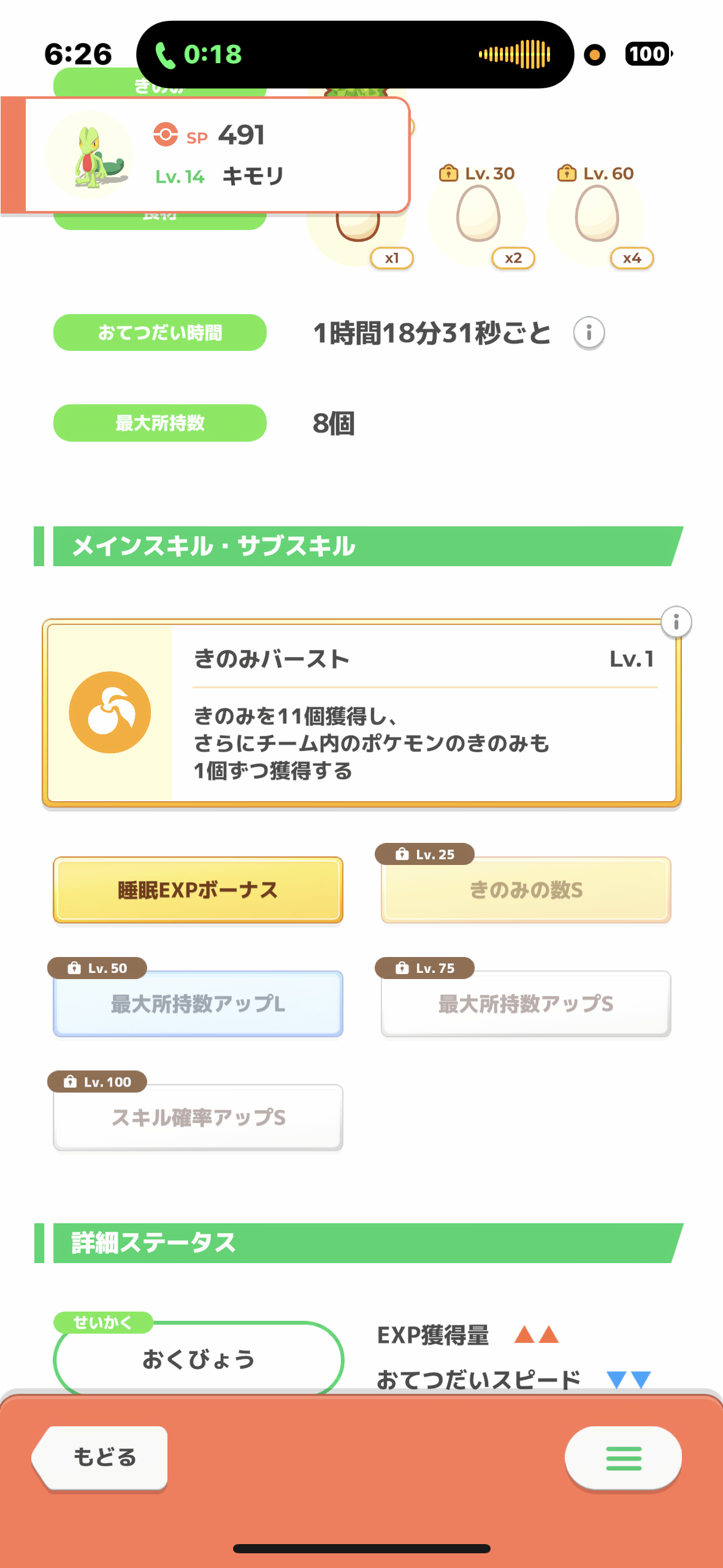This screenshot has height=1568, width=723.
Task: Open info icon beside おてつだい時間
Action: 589,333
